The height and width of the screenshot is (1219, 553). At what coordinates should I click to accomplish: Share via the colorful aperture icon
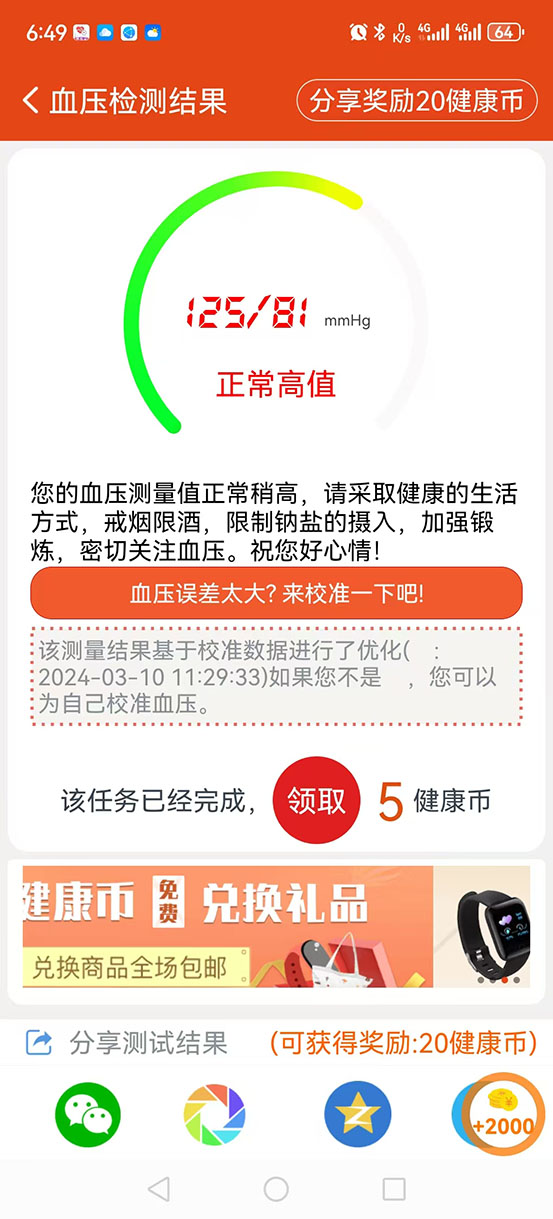tap(214, 1114)
